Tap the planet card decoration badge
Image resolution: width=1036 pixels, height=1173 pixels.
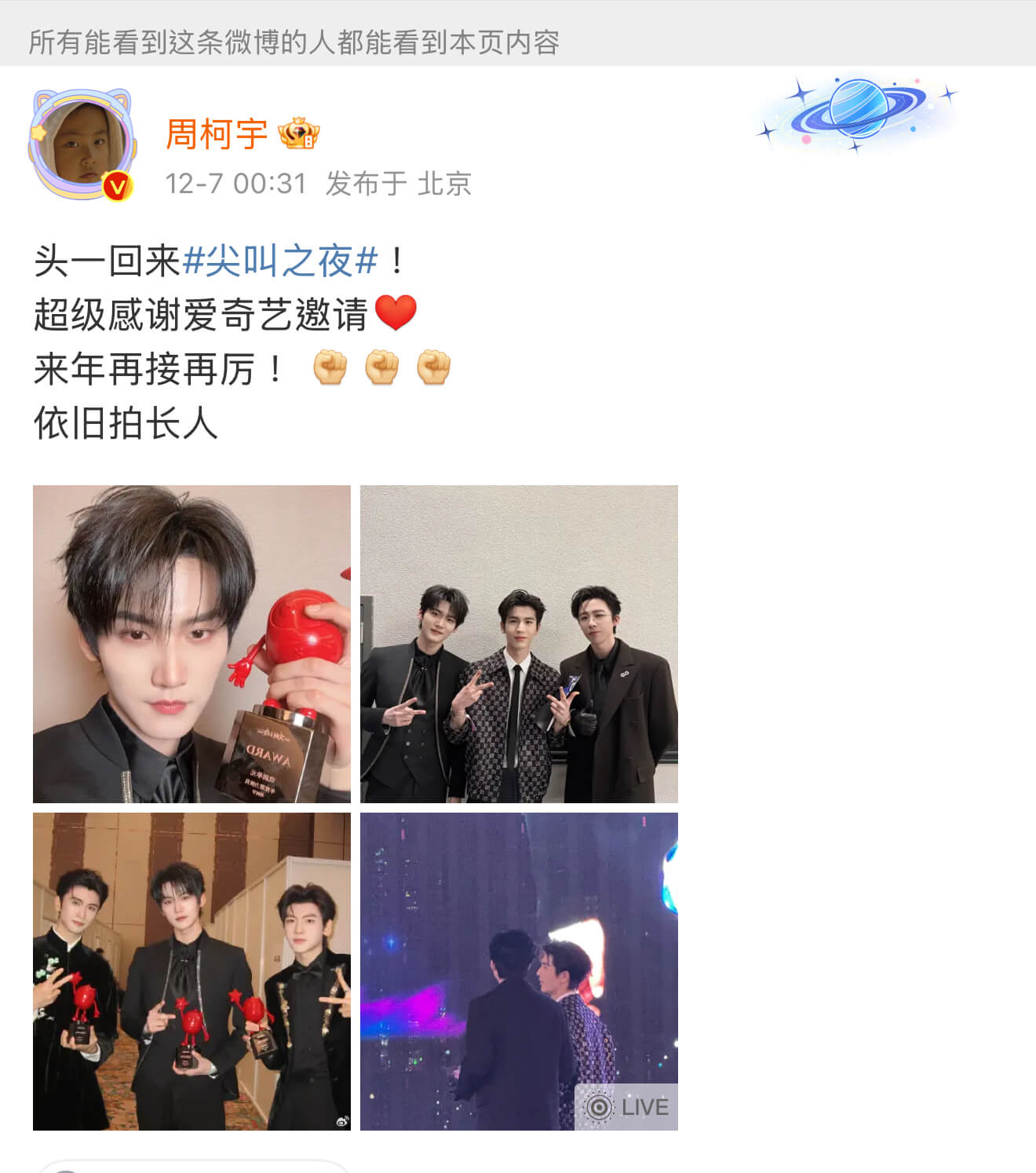857,111
